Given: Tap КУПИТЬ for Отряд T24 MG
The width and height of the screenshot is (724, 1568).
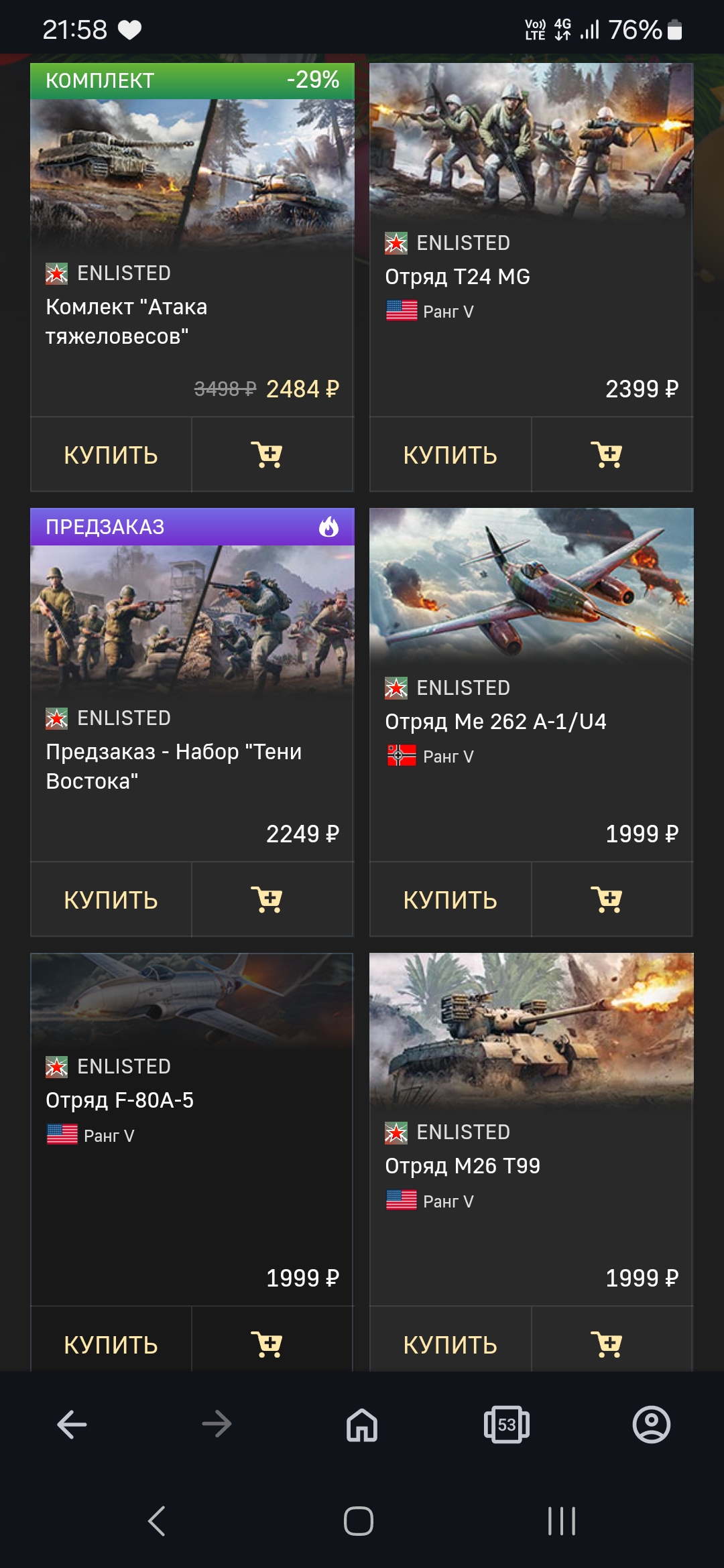Looking at the screenshot, I should [450, 455].
